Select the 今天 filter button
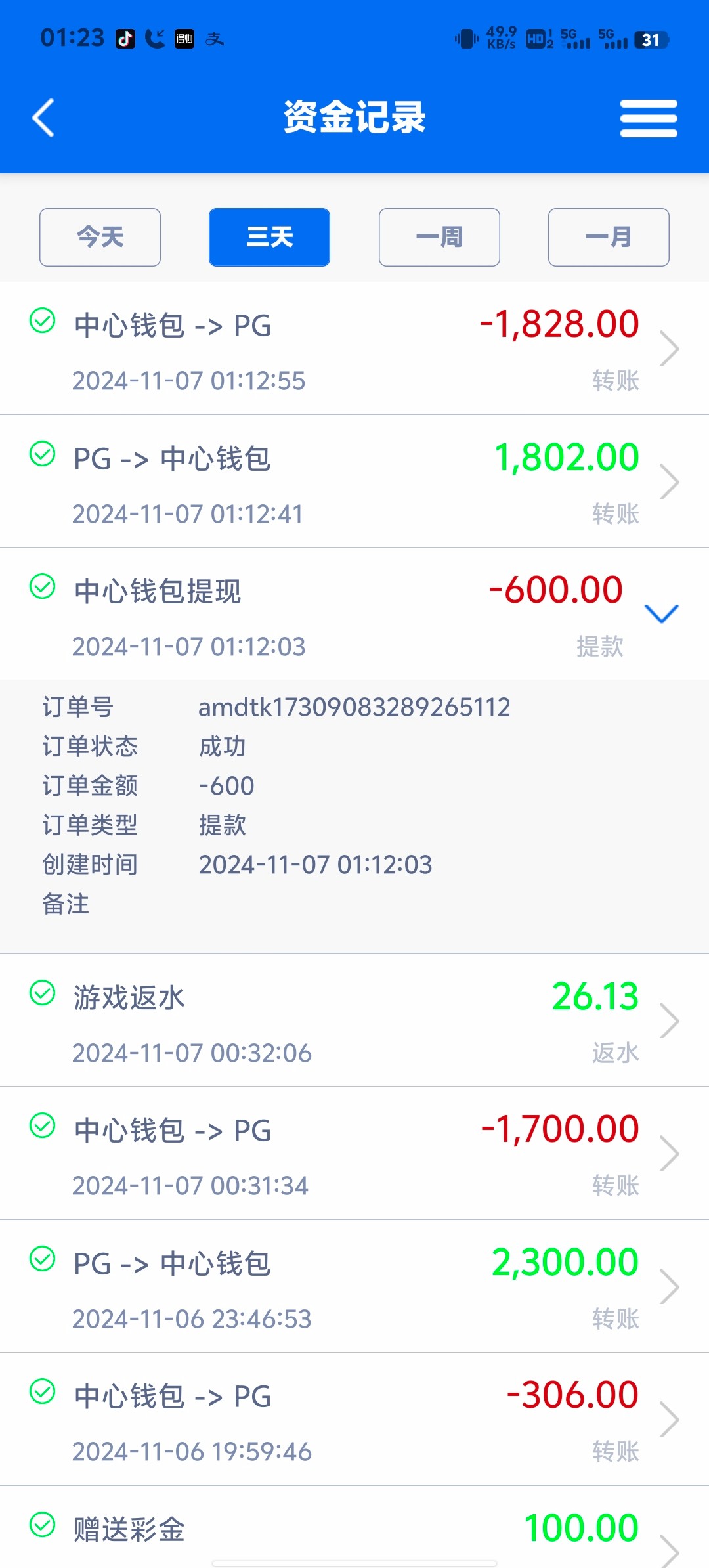This screenshot has height=1568, width=709. [99, 237]
